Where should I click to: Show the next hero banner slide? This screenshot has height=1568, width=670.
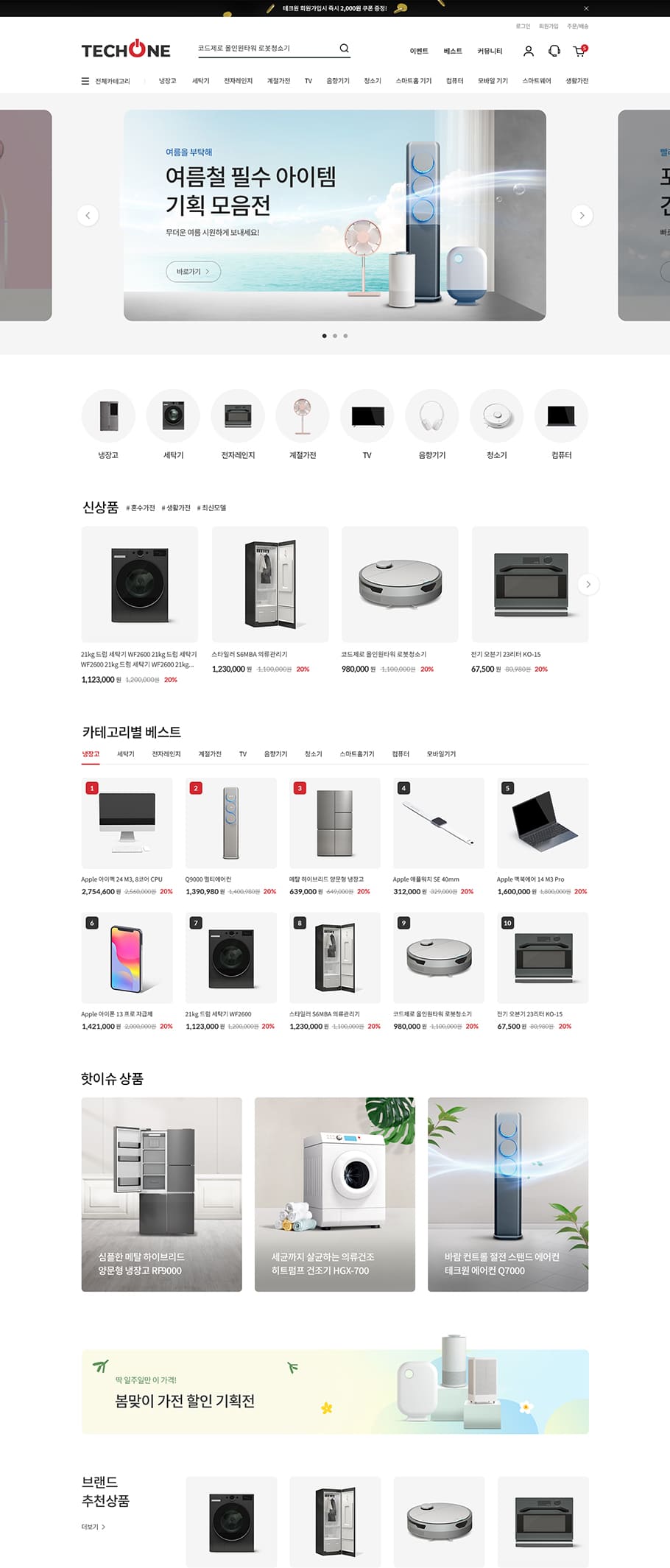[582, 215]
